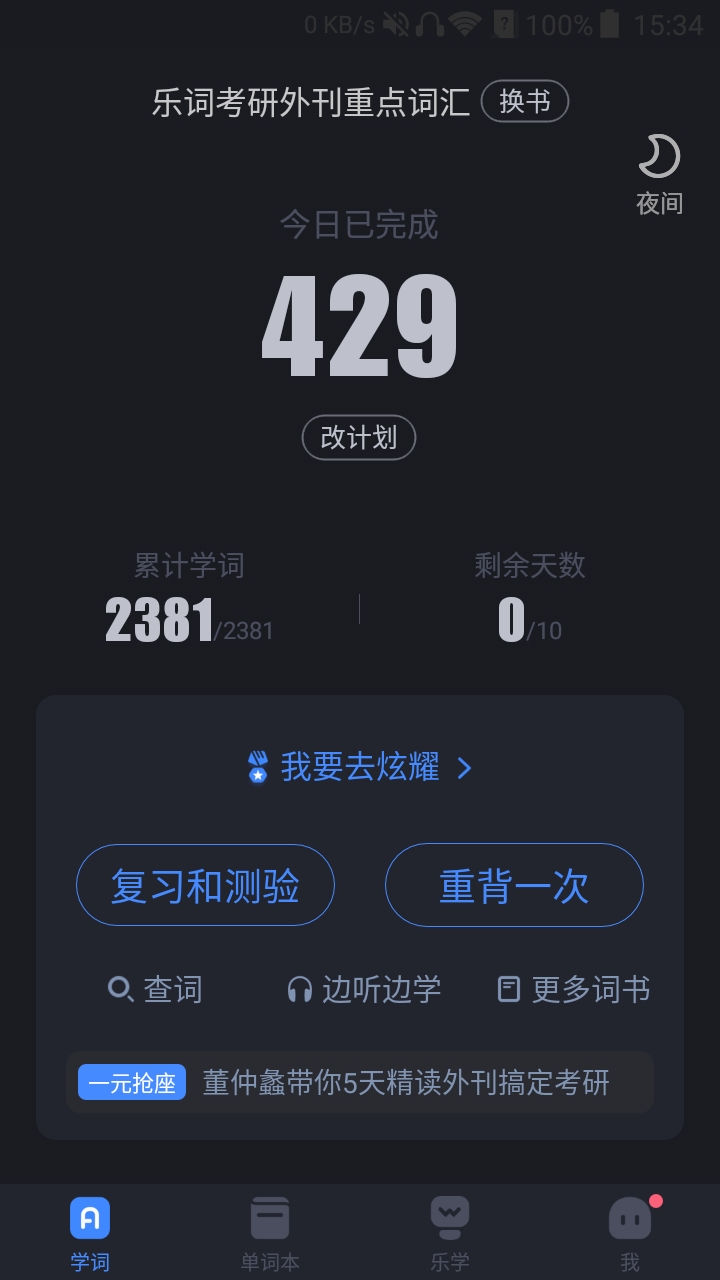Open 查词 word lookup

point(155,990)
